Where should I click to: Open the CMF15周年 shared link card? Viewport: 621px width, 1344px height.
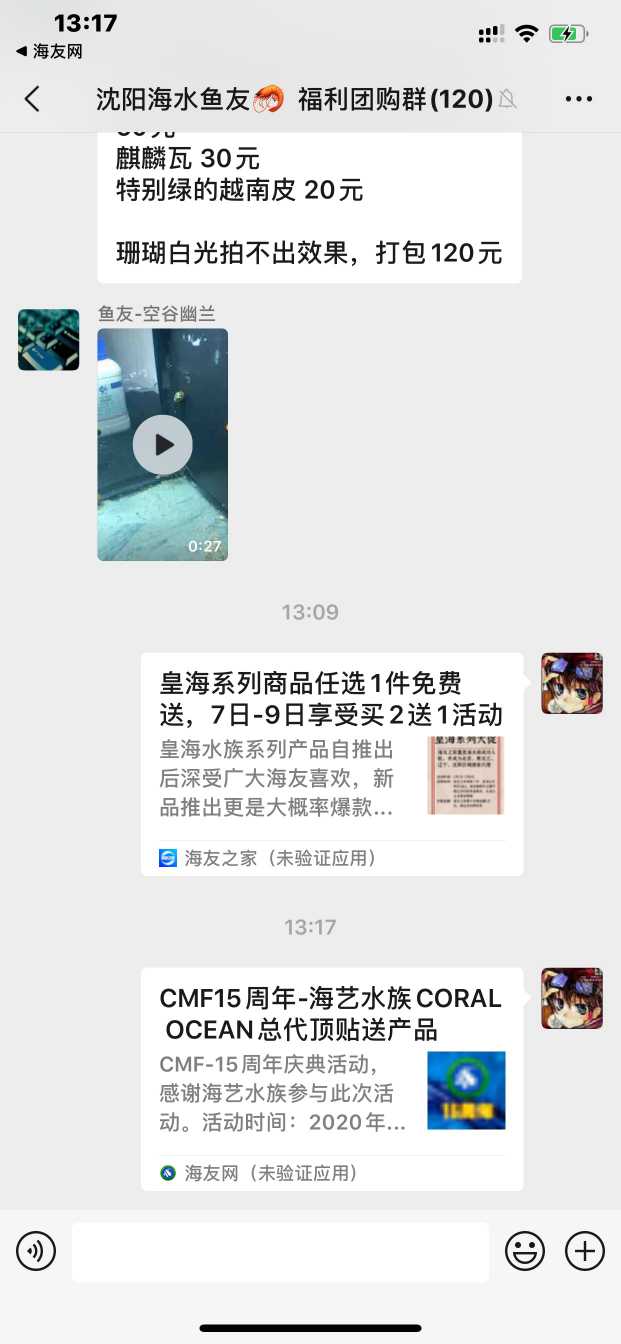click(331, 1078)
